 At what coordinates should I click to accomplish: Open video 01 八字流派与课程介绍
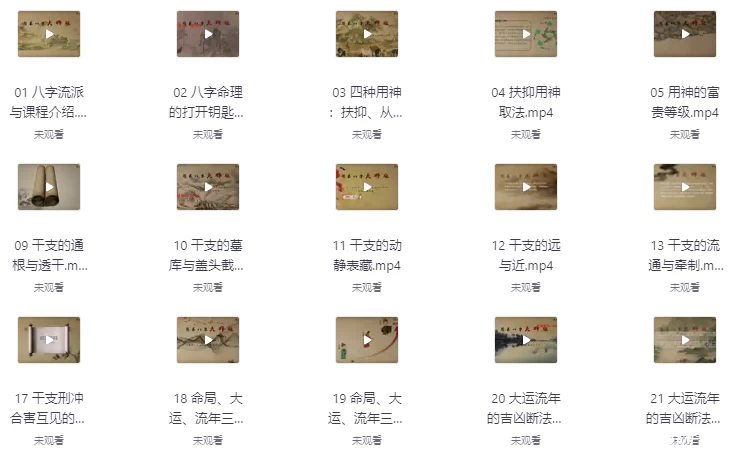click(x=49, y=34)
